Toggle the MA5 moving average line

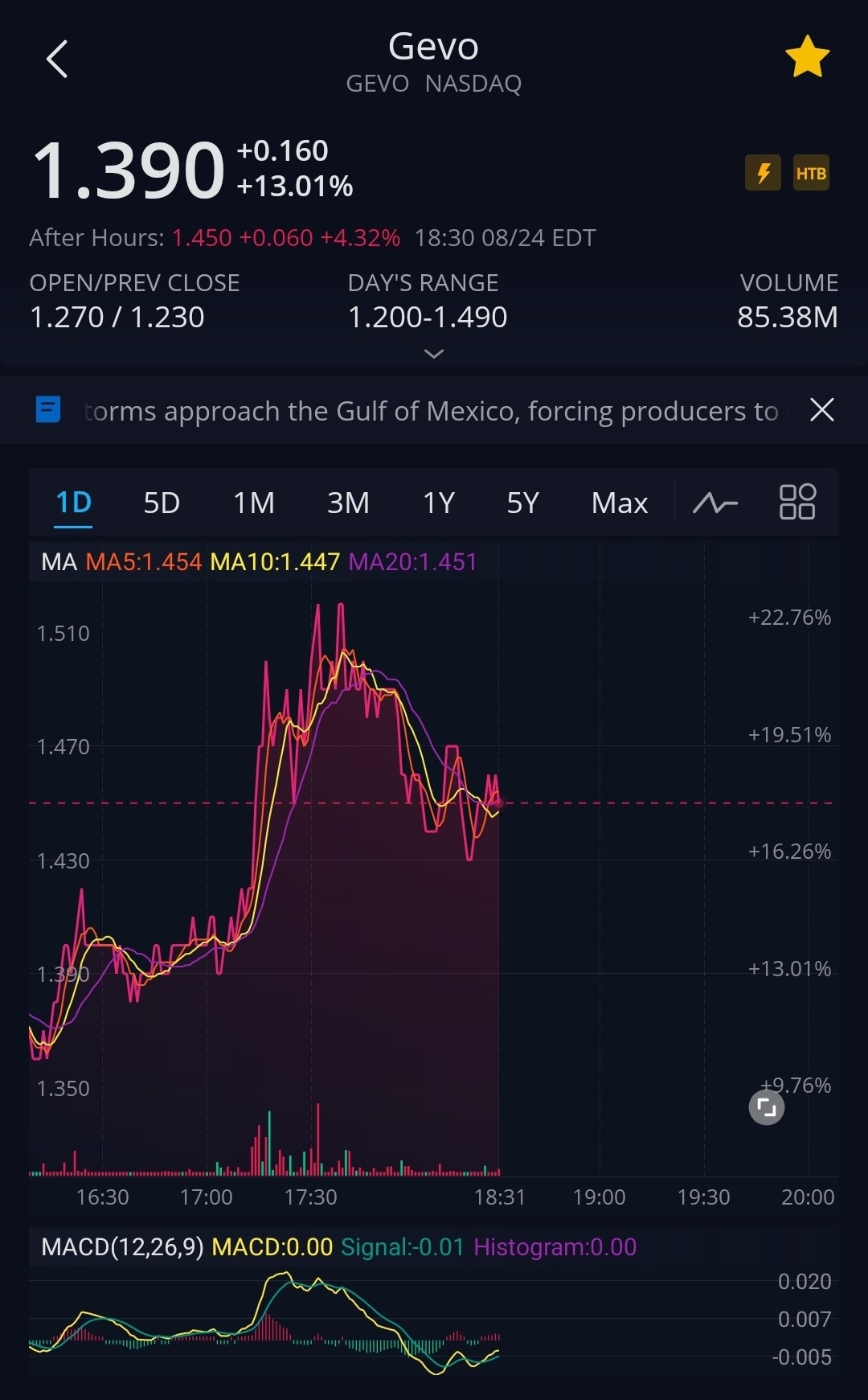coord(145,563)
